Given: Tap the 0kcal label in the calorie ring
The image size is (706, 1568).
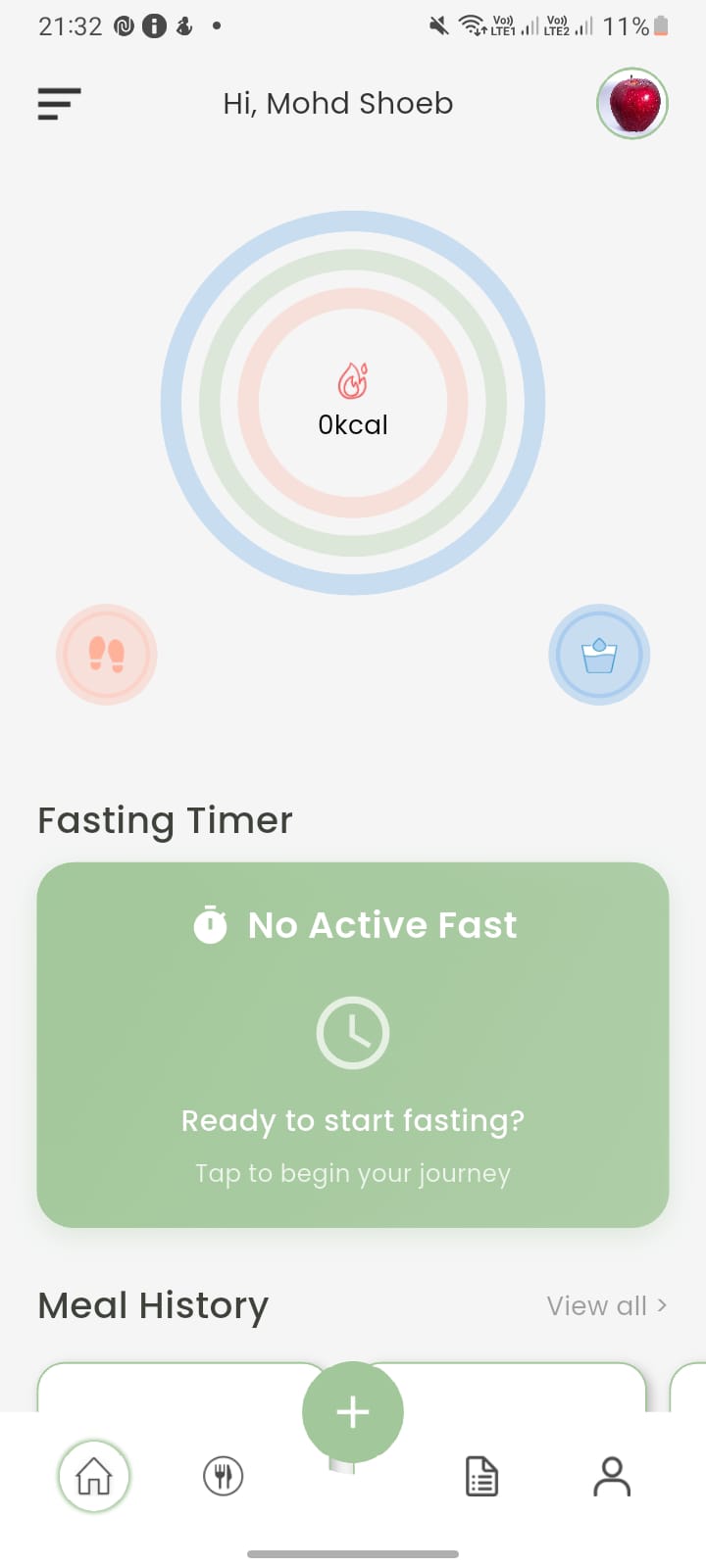Looking at the screenshot, I should (x=353, y=423).
